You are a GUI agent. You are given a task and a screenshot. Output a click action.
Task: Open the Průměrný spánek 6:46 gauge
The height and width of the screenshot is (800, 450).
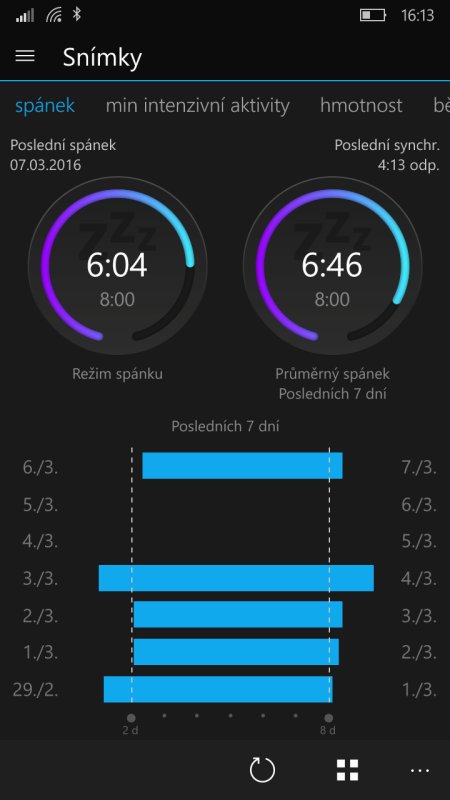tap(332, 265)
